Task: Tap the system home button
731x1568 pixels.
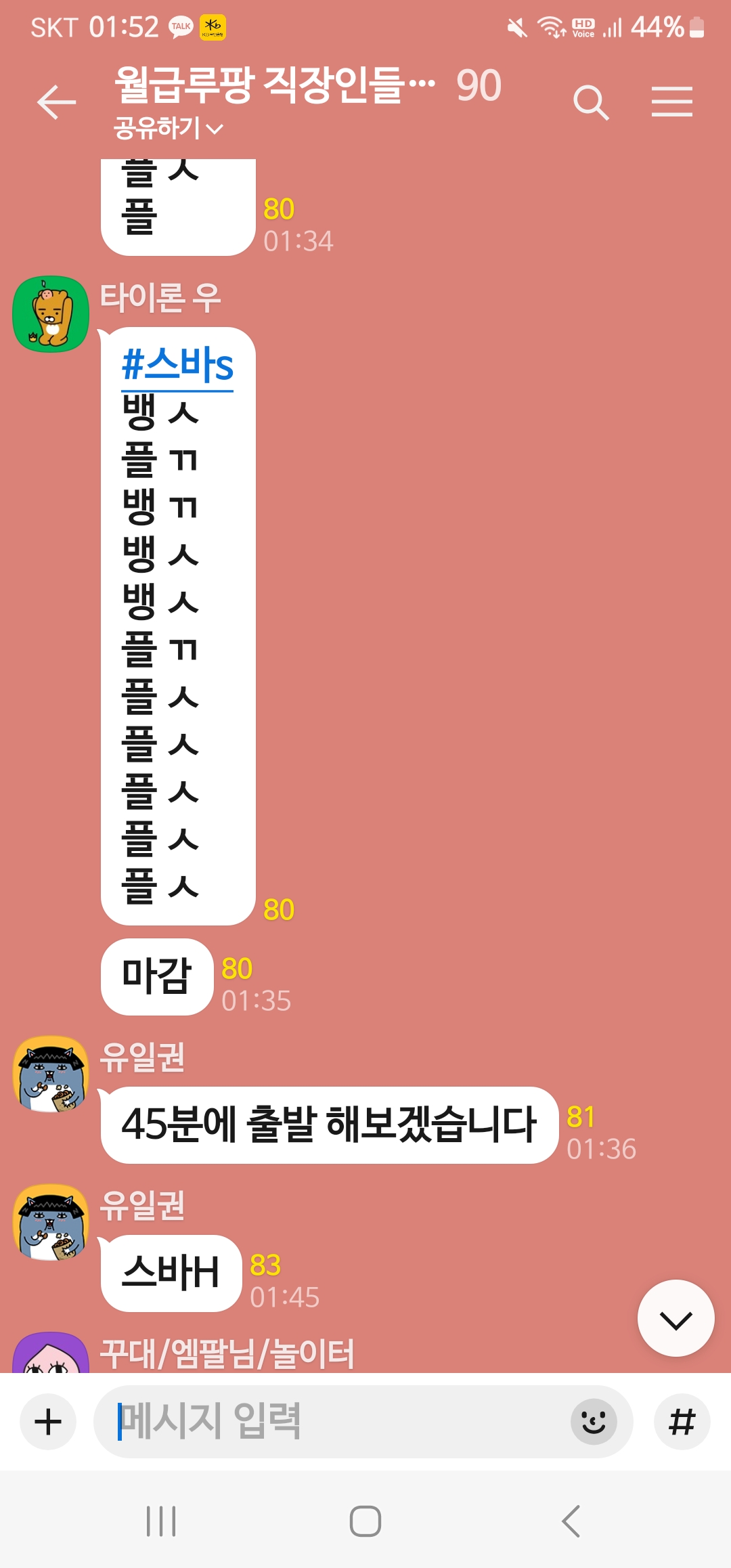Action: click(365, 1521)
